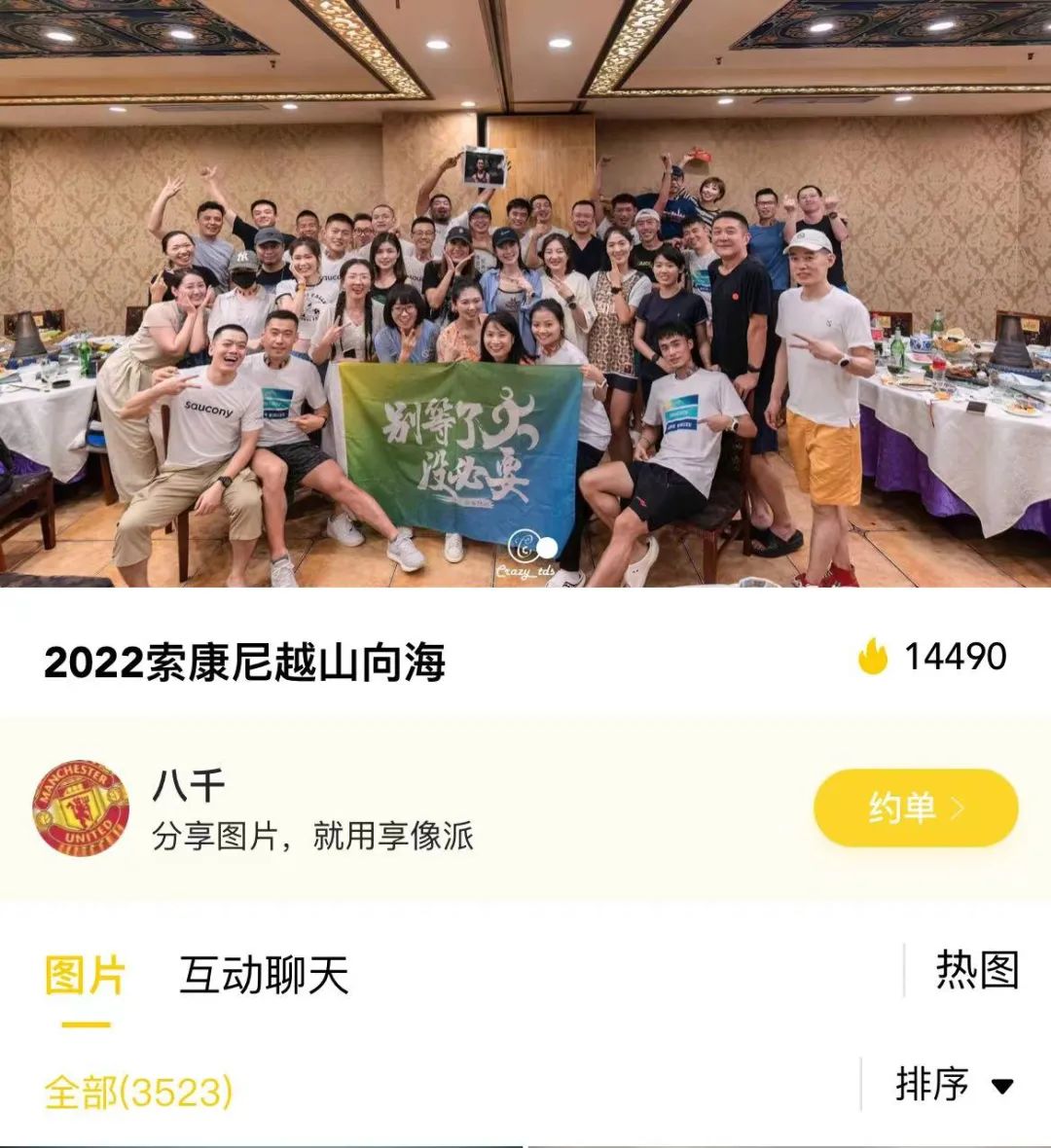Select the 全部(3523) filter
This screenshot has height=1148, width=1051.
point(138,1093)
